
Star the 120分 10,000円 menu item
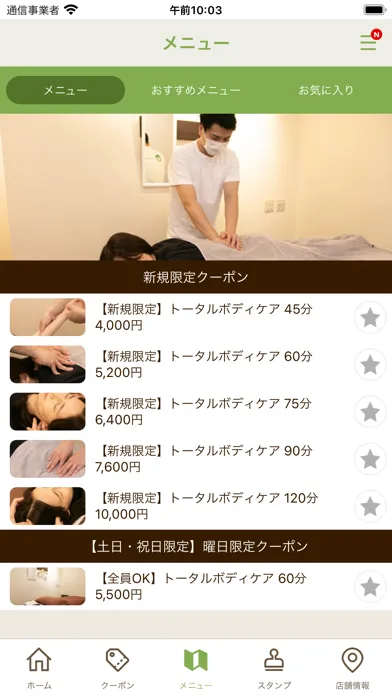click(370, 506)
